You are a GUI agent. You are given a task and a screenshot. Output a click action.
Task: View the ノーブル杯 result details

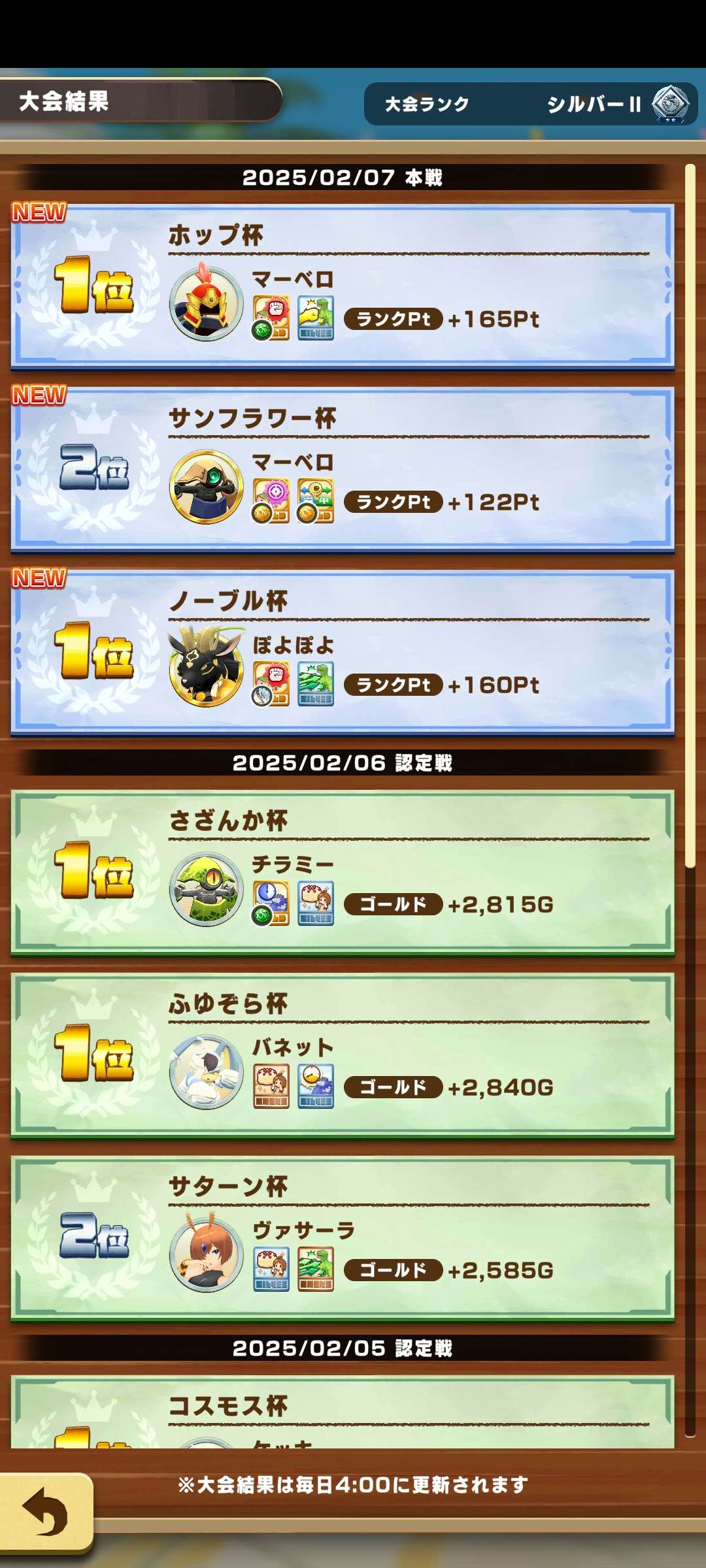[343, 652]
